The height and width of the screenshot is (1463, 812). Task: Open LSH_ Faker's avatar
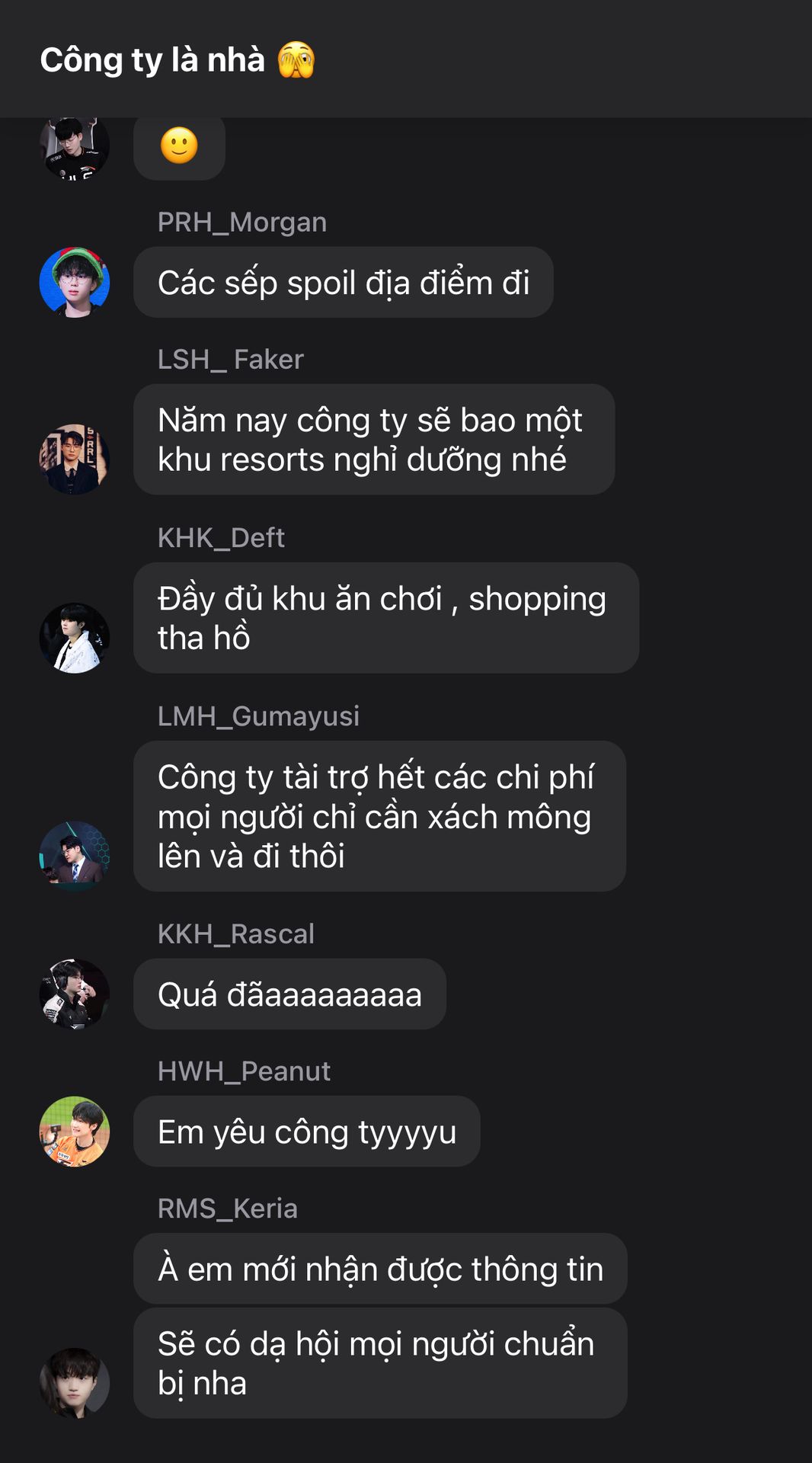coord(75,459)
